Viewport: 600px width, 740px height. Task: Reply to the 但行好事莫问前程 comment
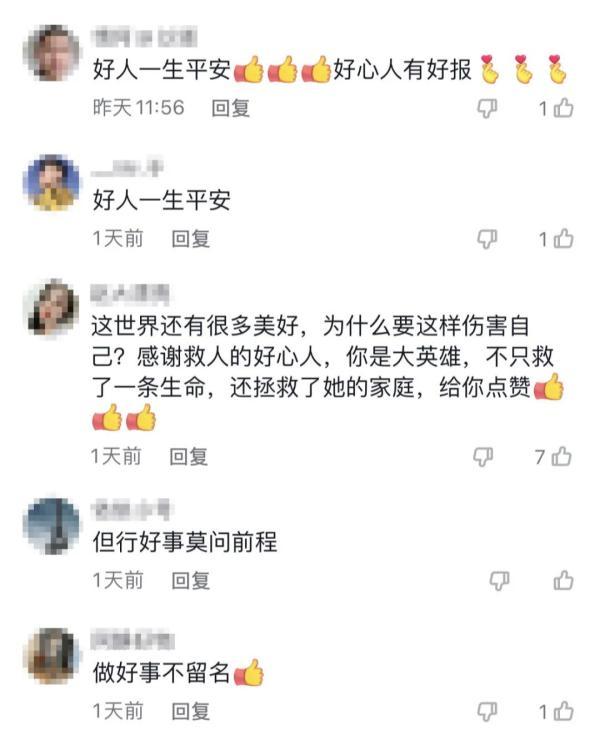pos(190,580)
